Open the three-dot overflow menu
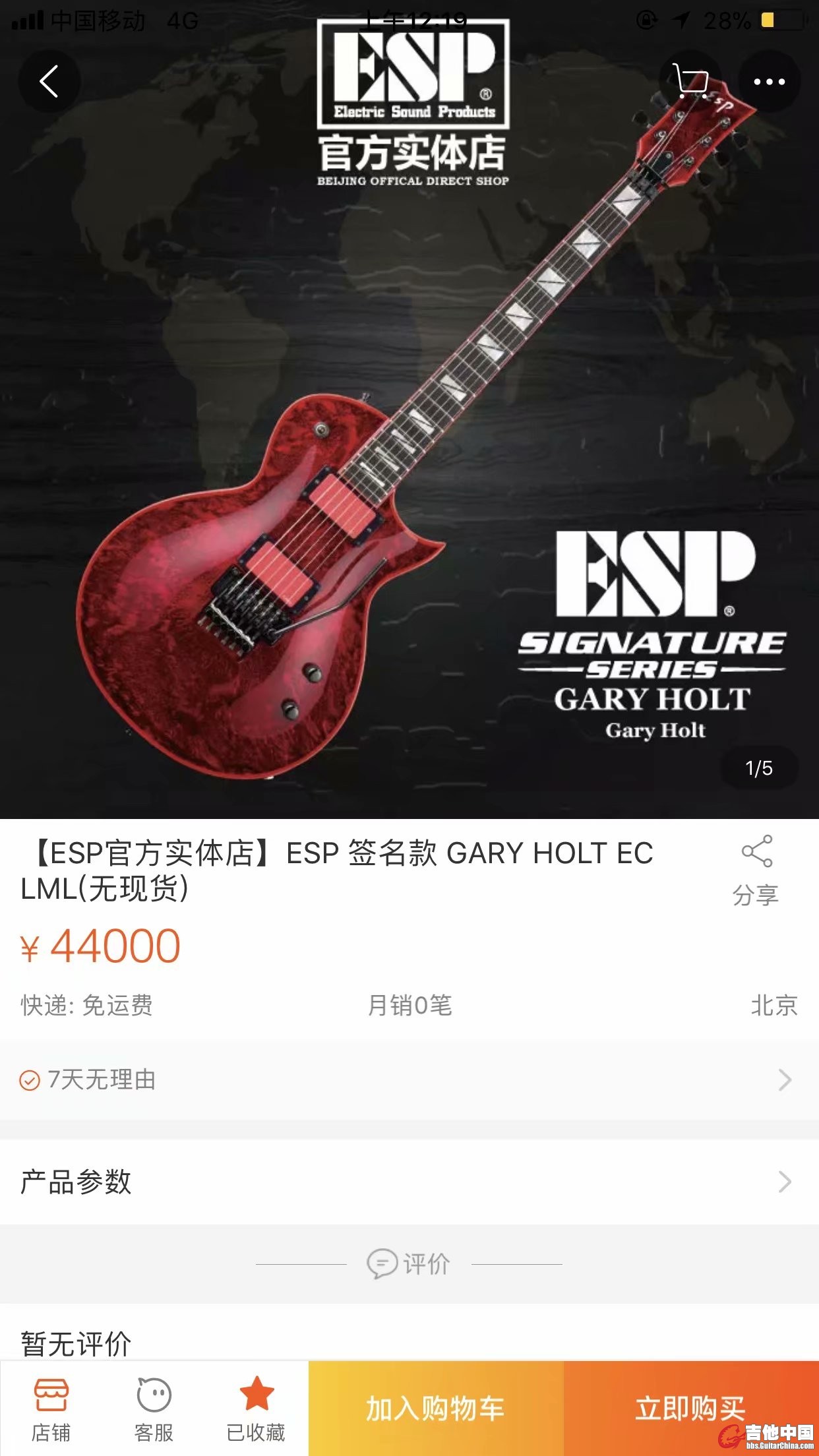The width and height of the screenshot is (819, 1456). 769,82
